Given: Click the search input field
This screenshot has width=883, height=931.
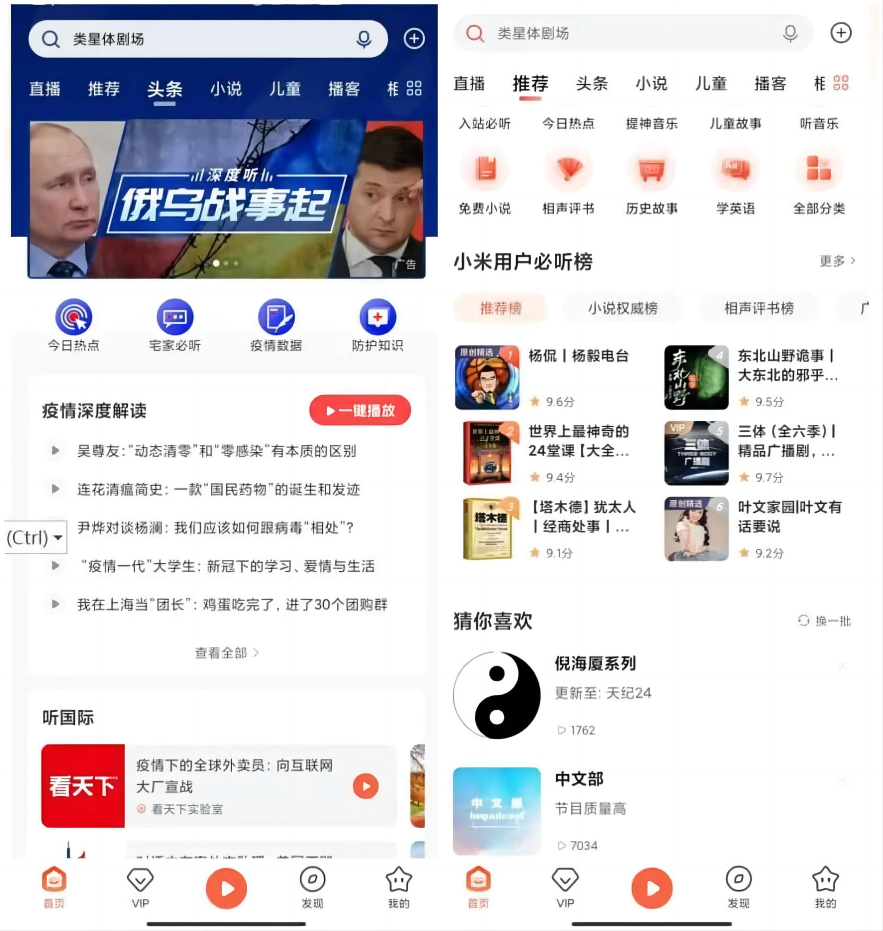Looking at the screenshot, I should tap(200, 39).
